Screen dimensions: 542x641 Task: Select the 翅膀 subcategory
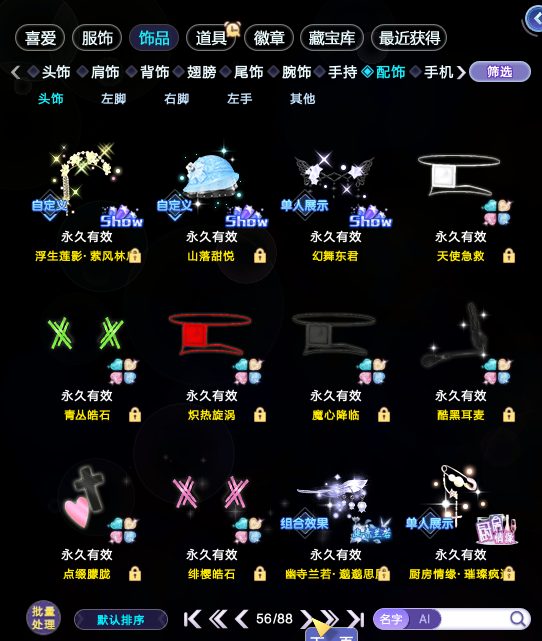(201, 72)
